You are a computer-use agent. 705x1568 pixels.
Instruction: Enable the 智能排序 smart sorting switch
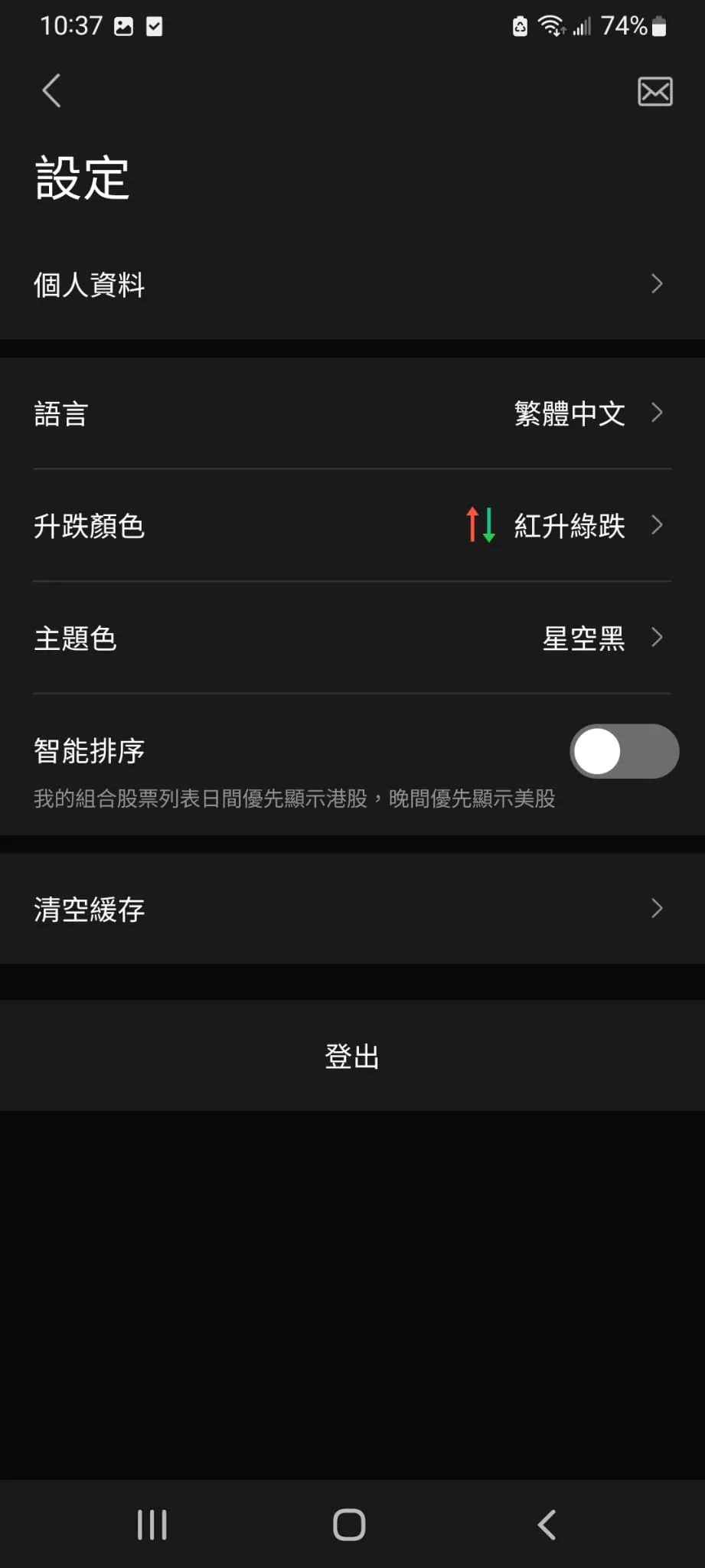click(x=623, y=751)
